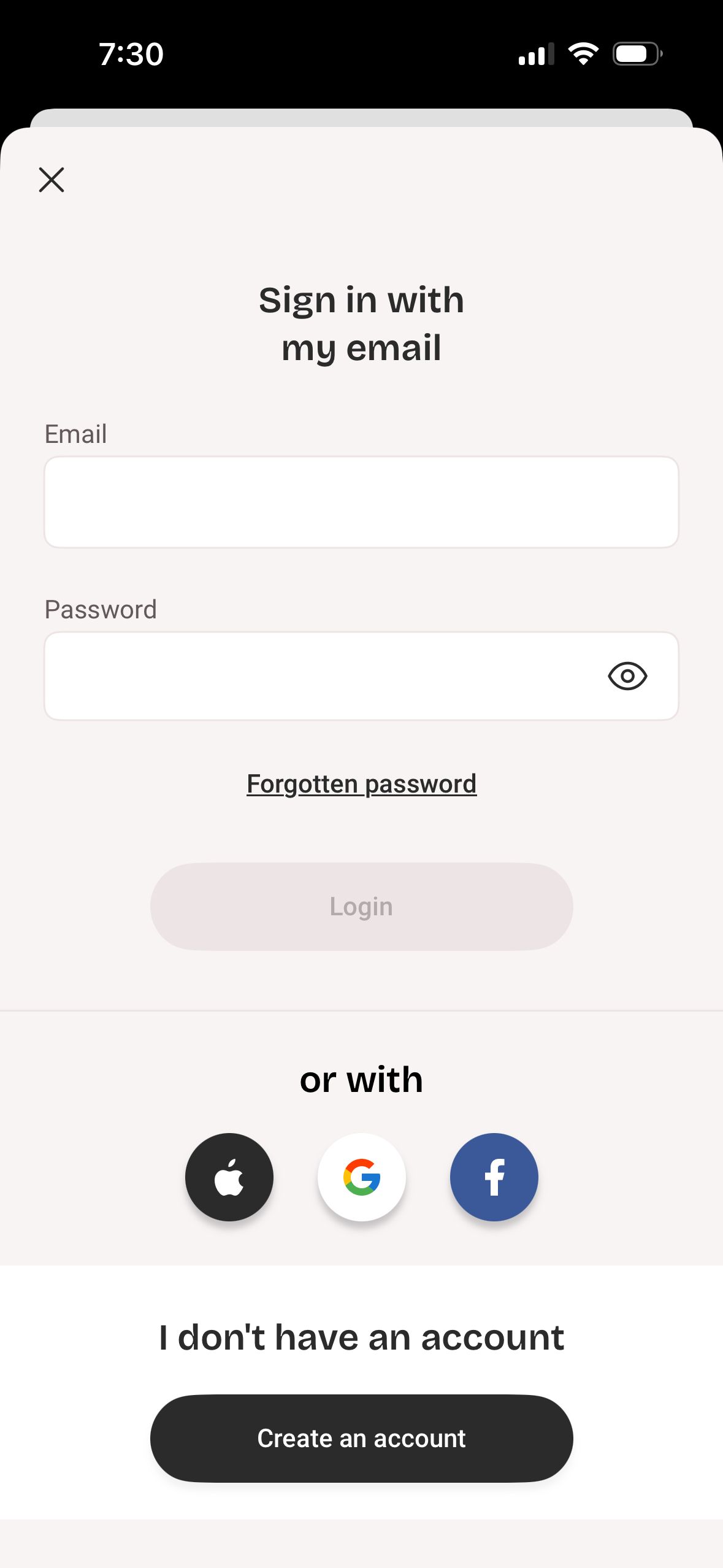Dismiss the sign-in sheet with the X
The height and width of the screenshot is (1568, 723).
52,179
